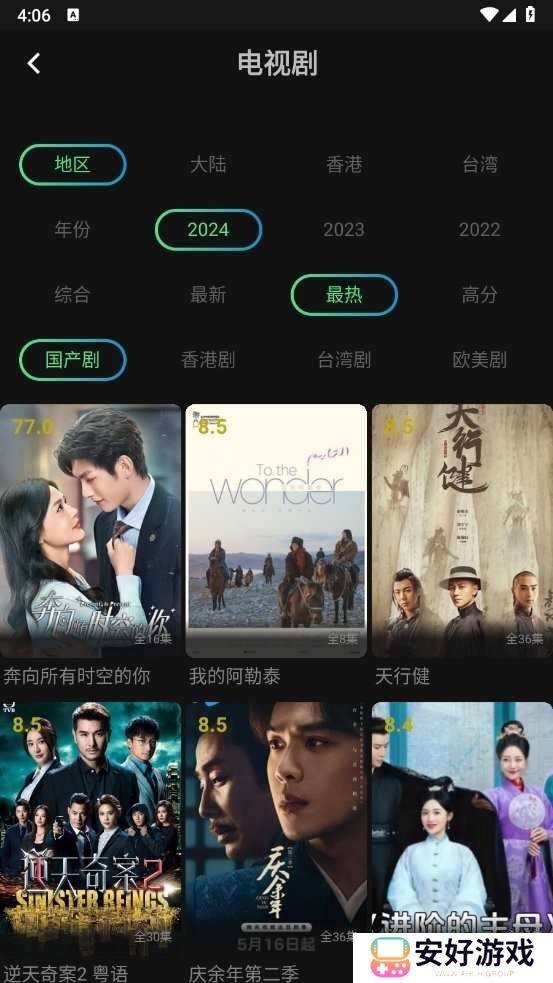Go back using the top-left arrow
Screen dimensions: 553x983
34,63
